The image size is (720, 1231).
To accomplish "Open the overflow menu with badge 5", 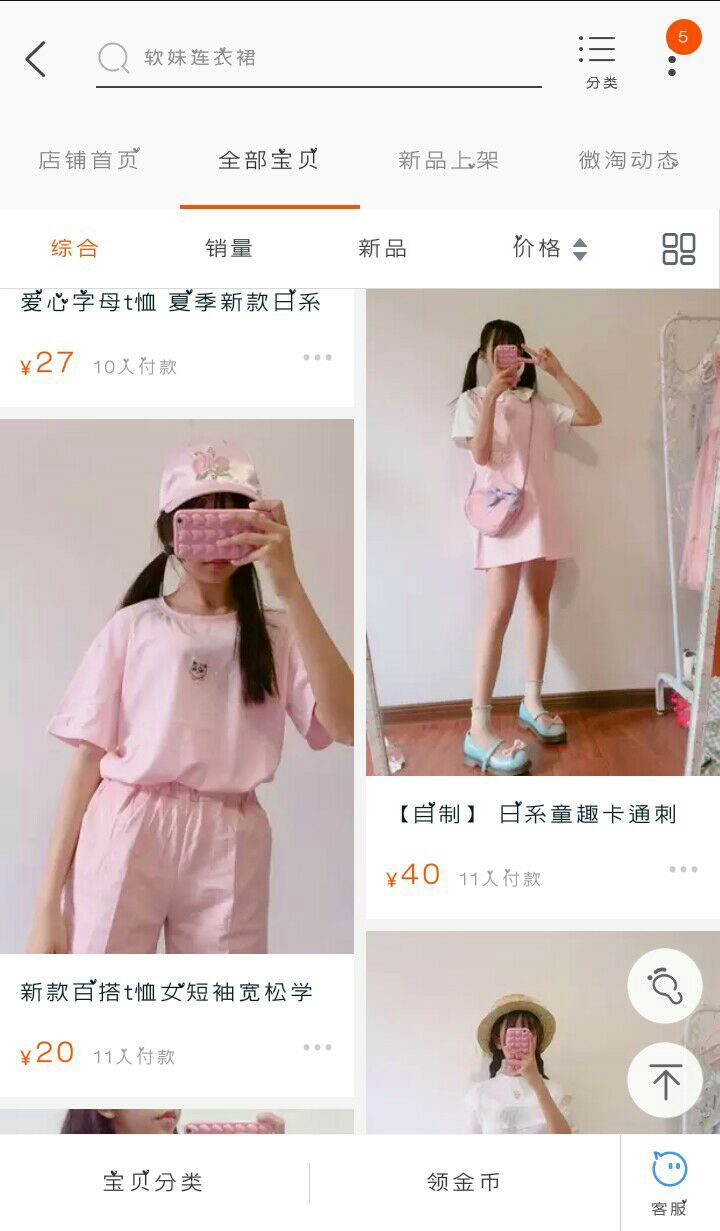I will click(x=673, y=58).
